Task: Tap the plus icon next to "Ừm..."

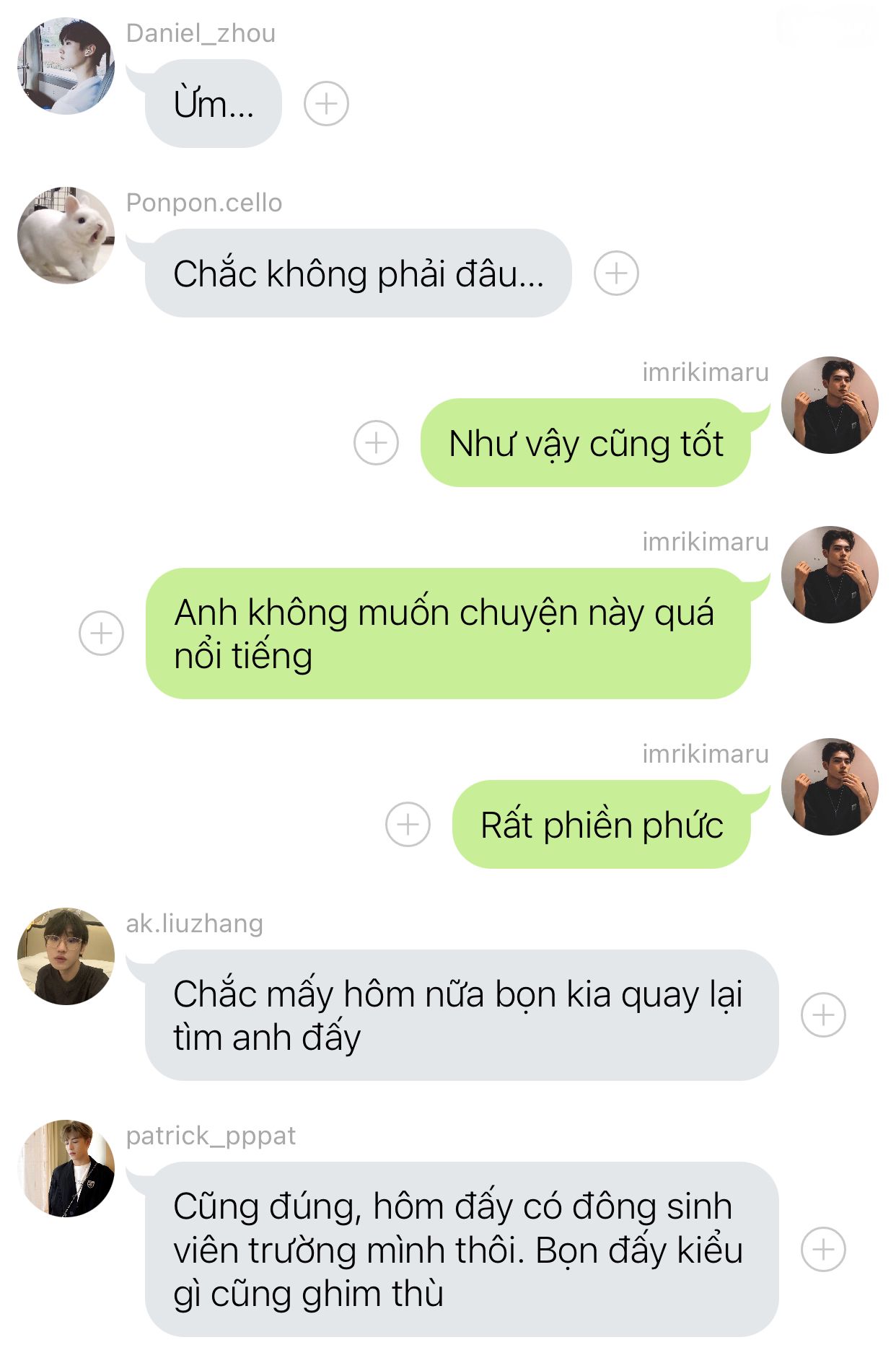Action: click(x=326, y=104)
